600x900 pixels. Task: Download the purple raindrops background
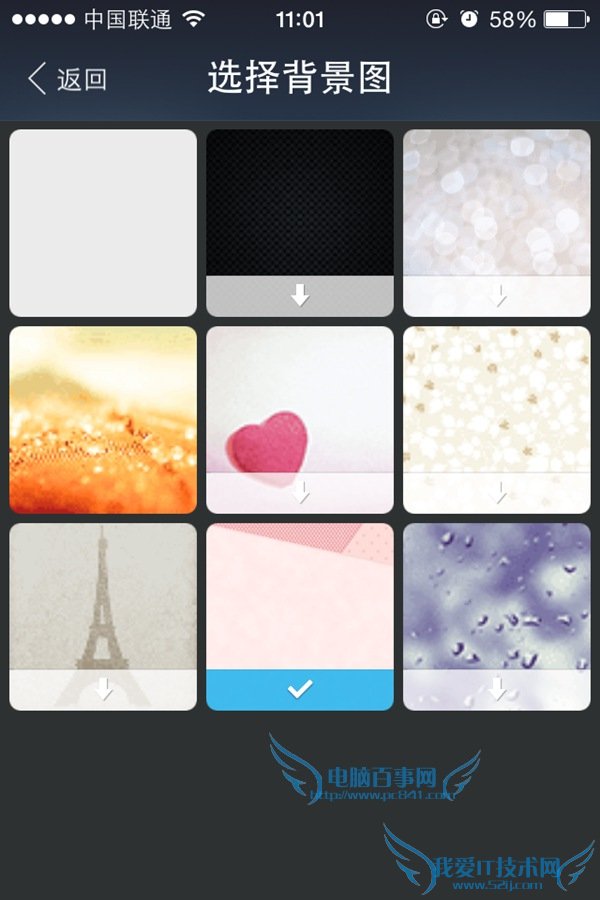(x=497, y=689)
